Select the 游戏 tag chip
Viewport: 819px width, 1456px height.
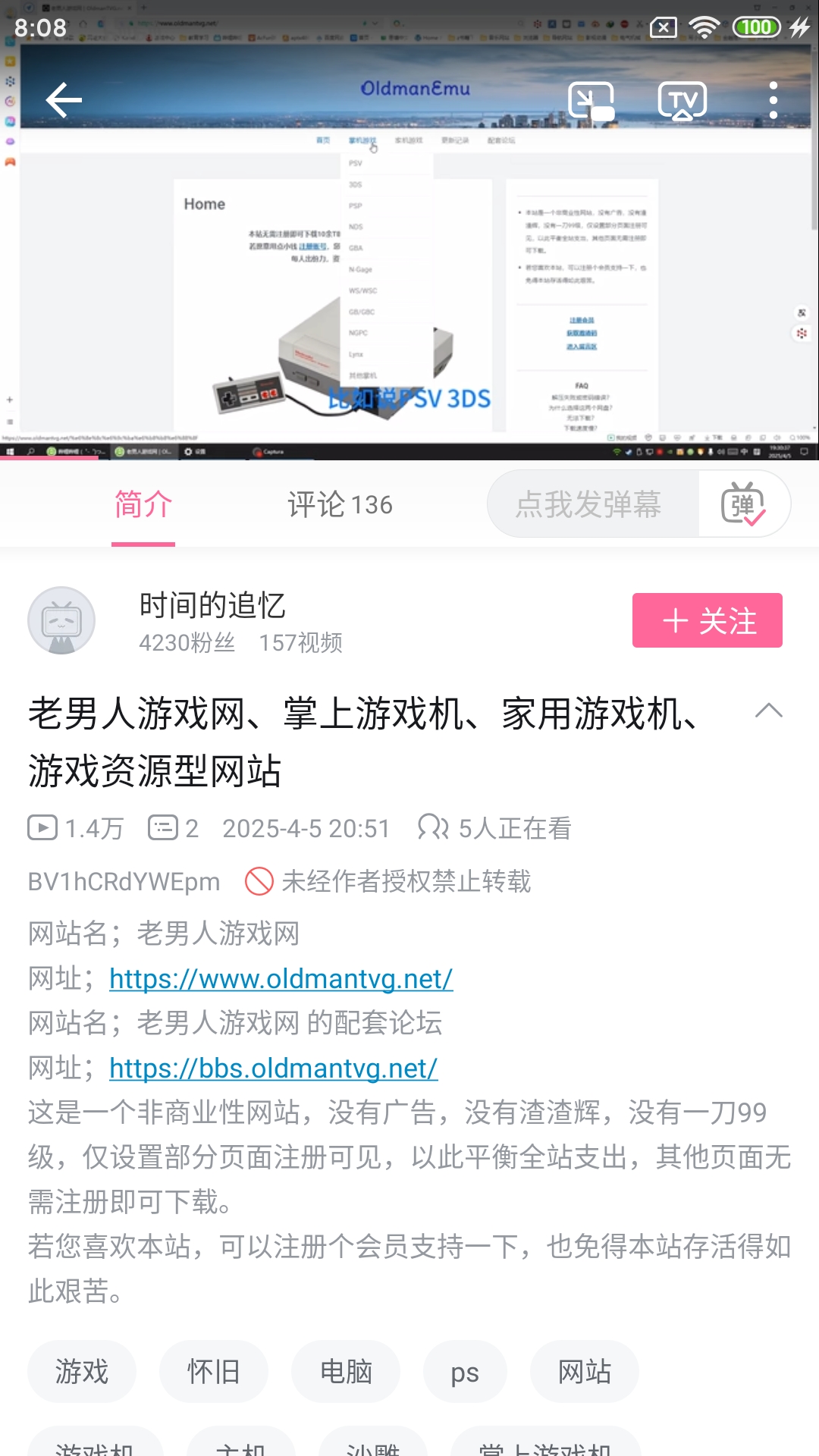82,1372
